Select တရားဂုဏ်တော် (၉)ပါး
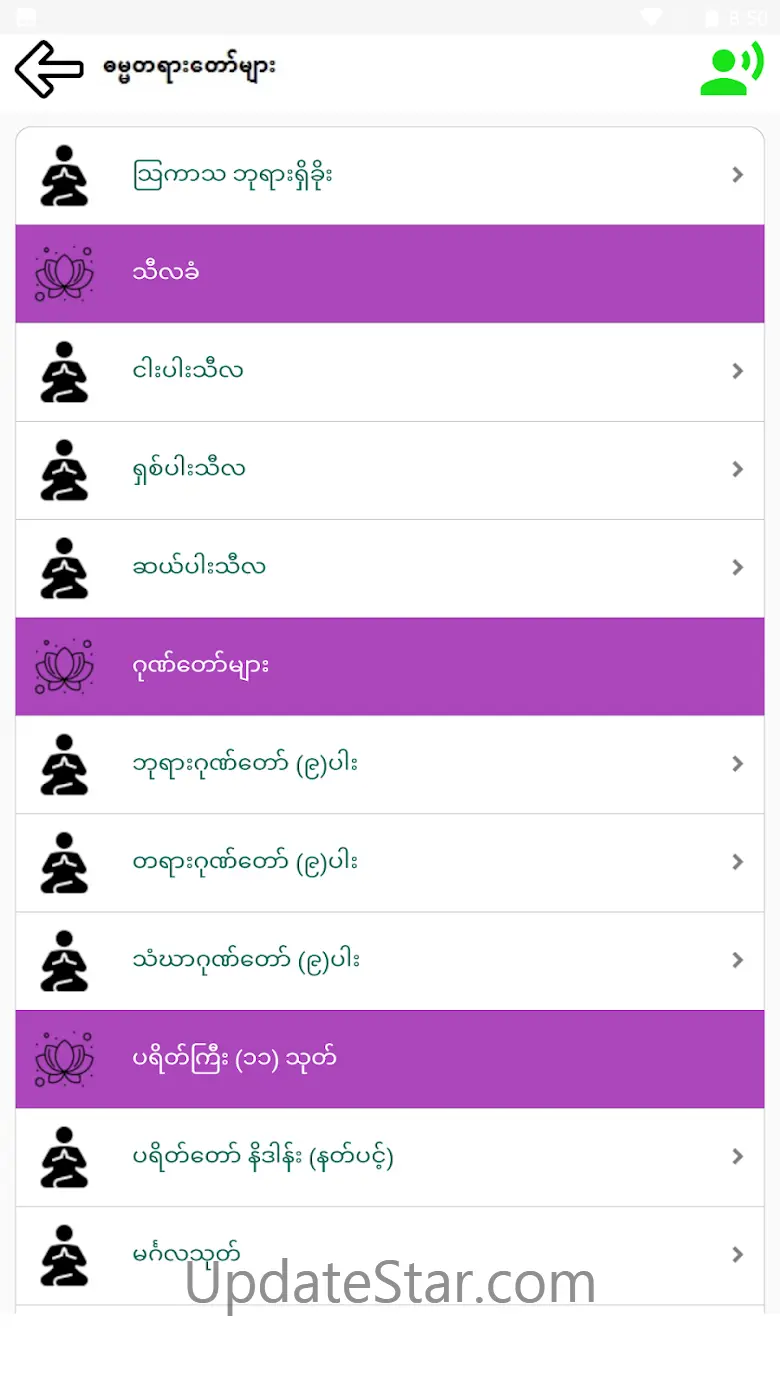The image size is (780, 1386). tap(390, 862)
